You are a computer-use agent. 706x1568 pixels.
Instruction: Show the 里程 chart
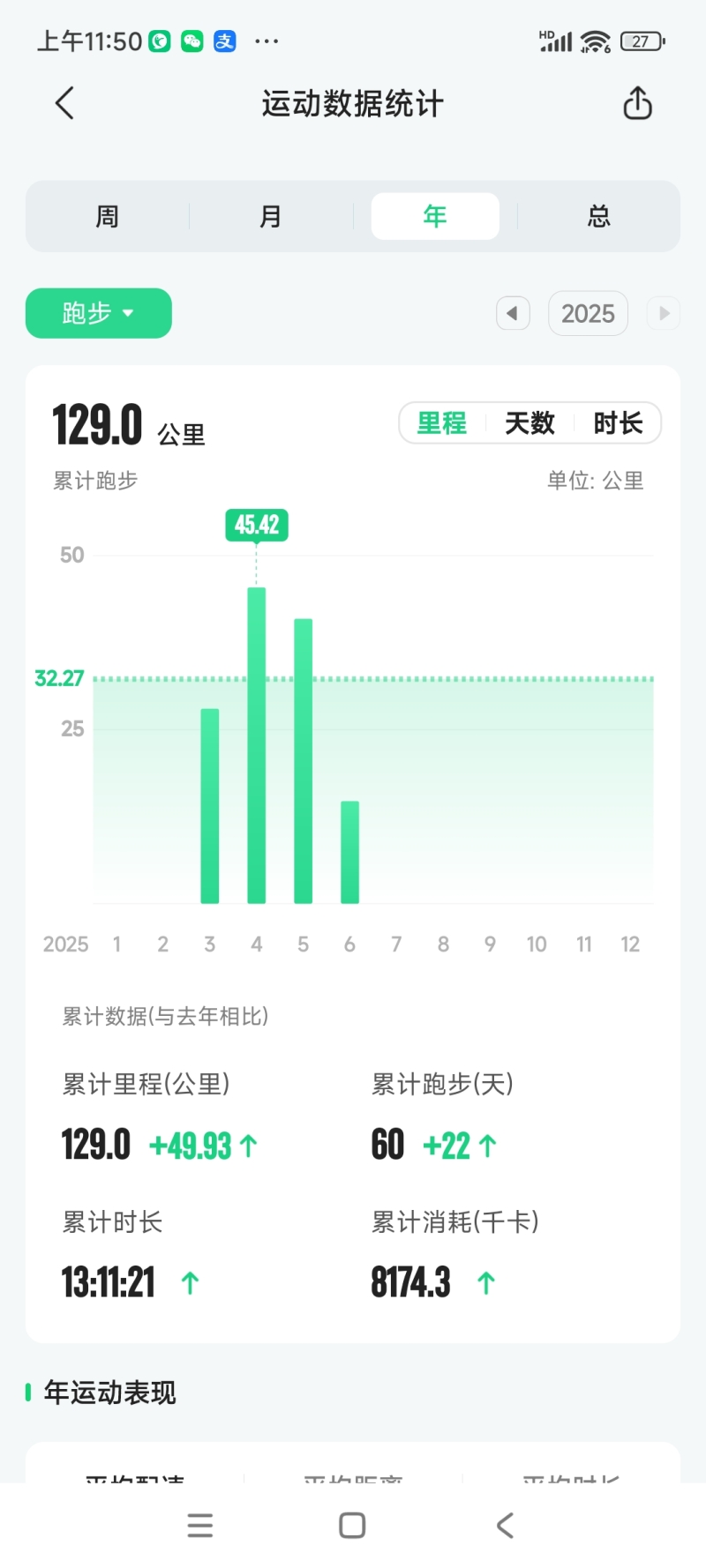point(442,423)
